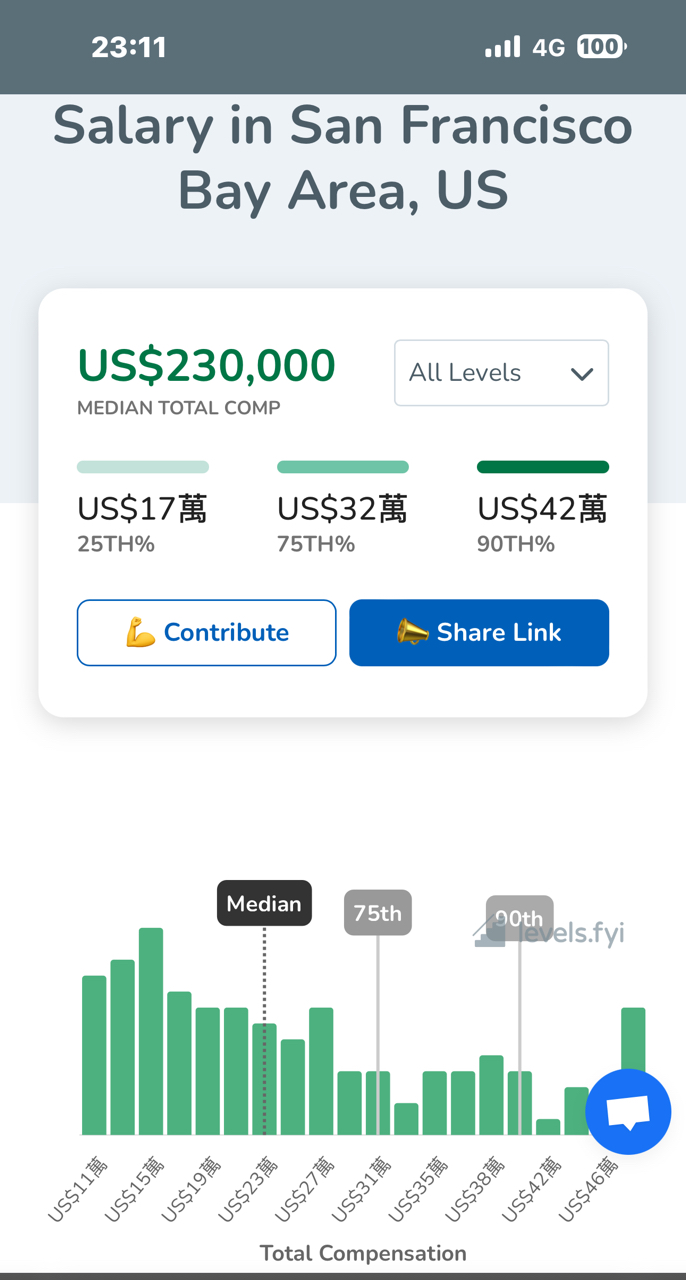Open the blue chat support bubble

point(628,1112)
